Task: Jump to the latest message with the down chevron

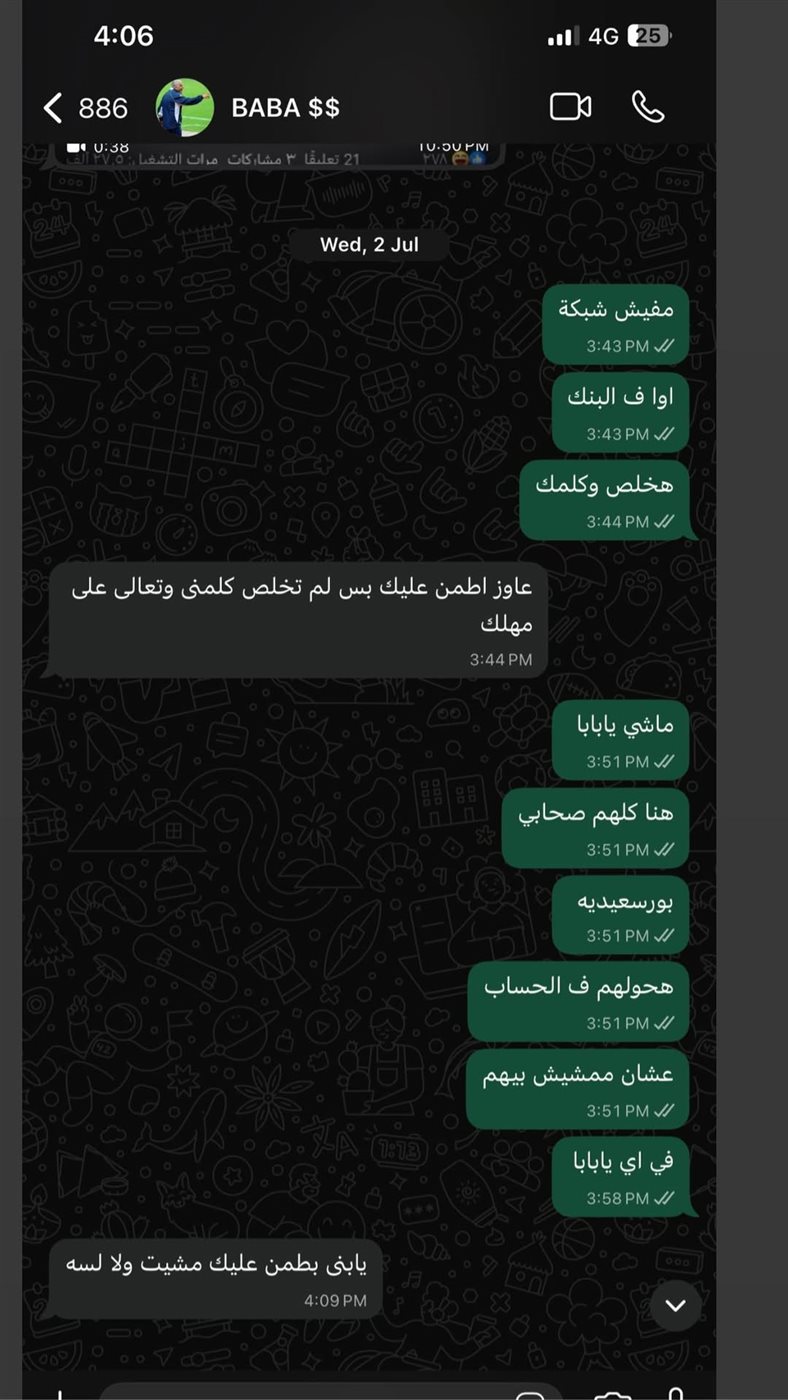Action: click(675, 1305)
